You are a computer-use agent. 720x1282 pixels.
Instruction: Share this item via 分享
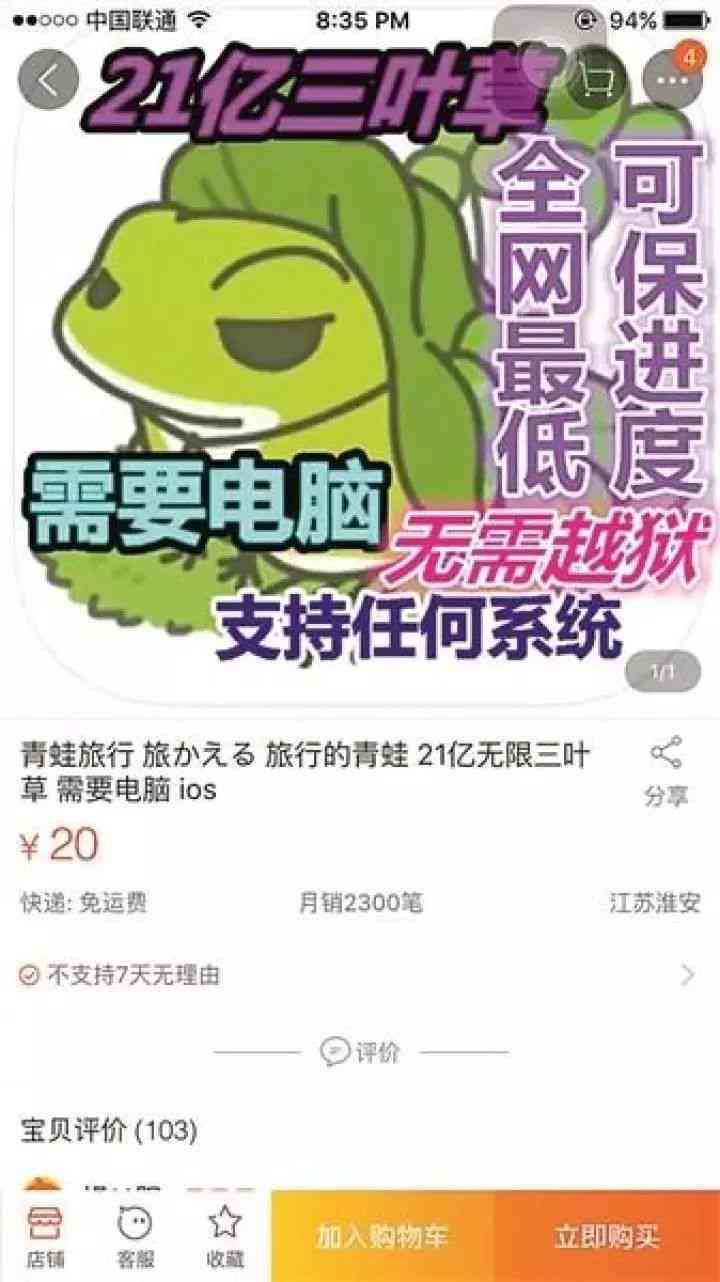(665, 772)
